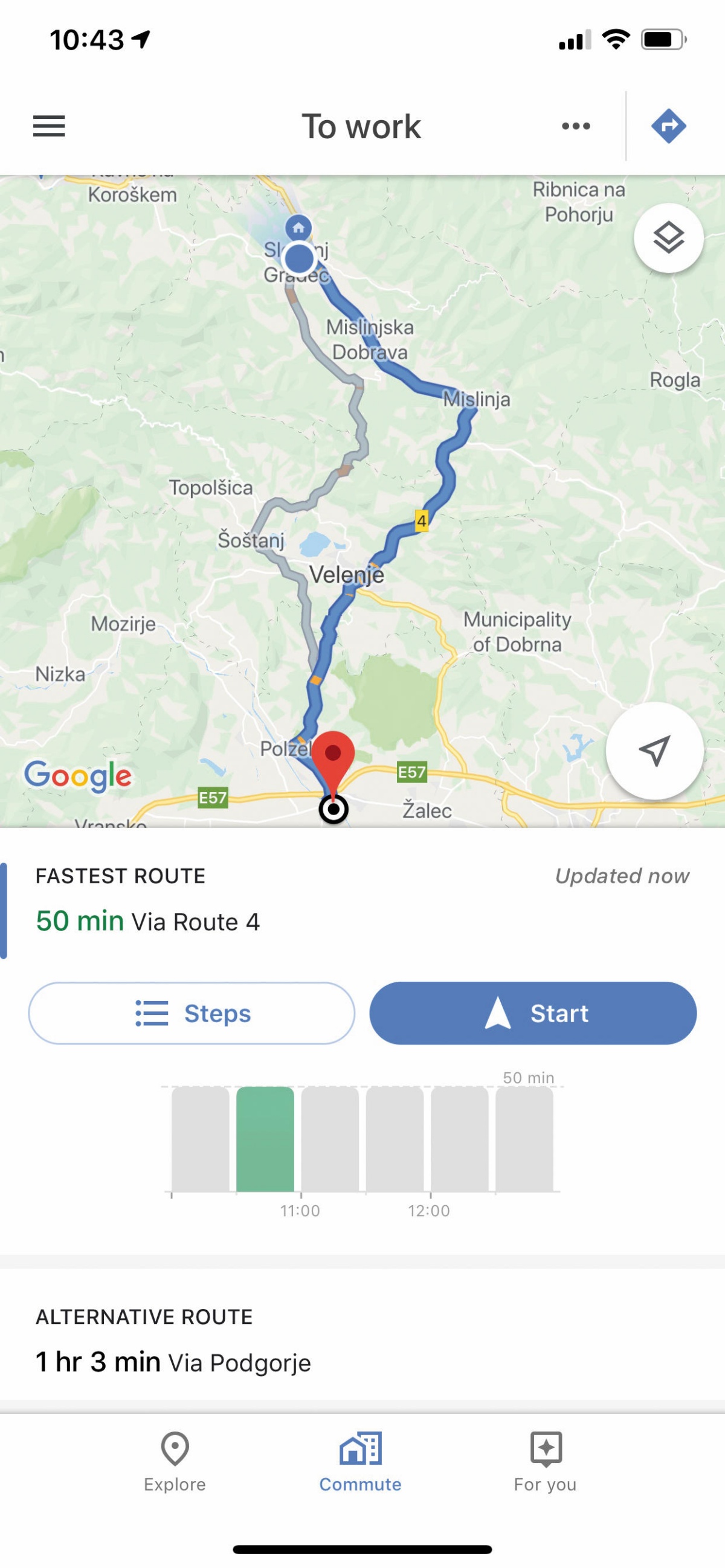The height and width of the screenshot is (1568, 725).
Task: Open the map layers selector
Action: 668,238
